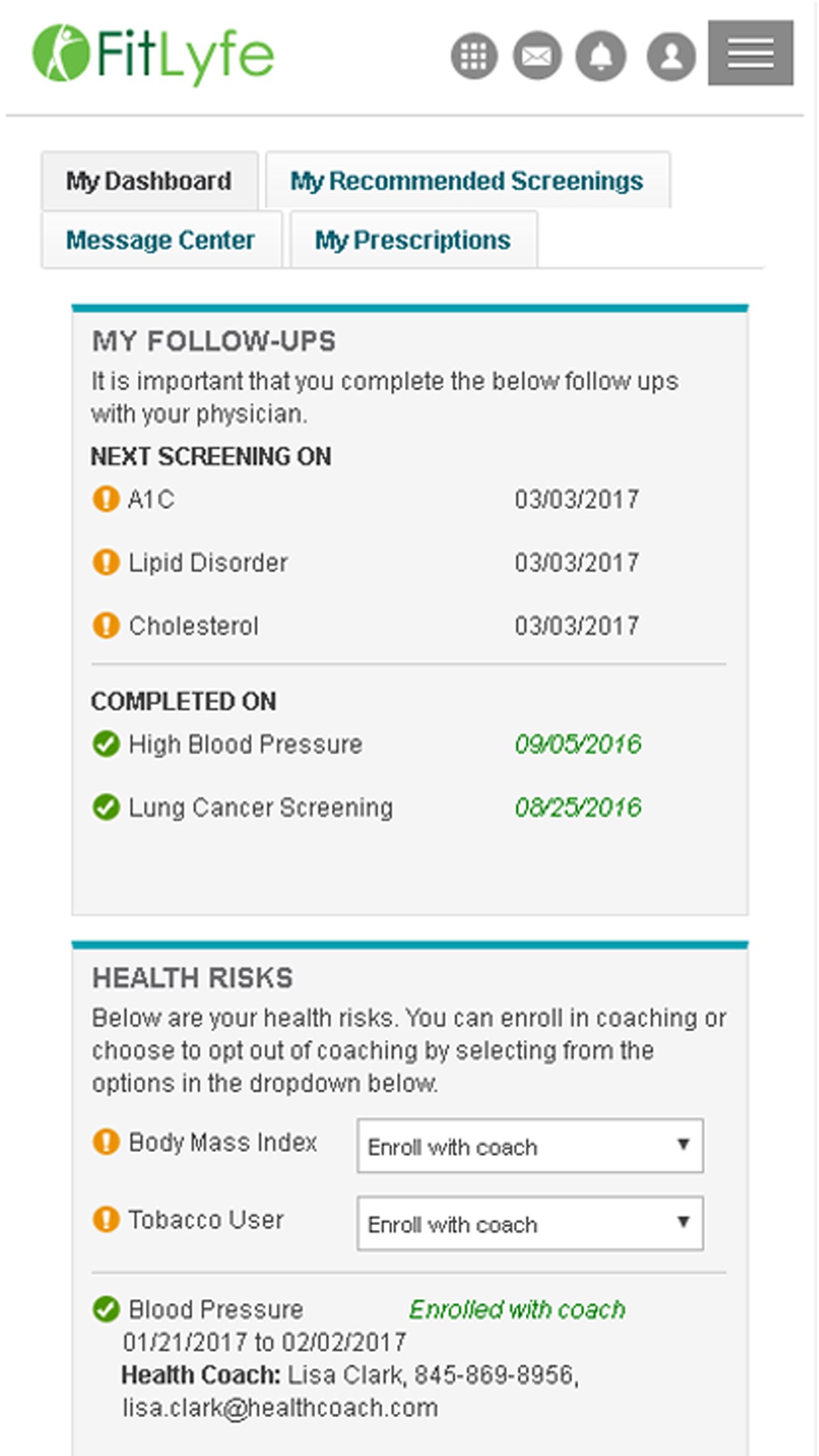Expand the Body Mass Index coaching dropdown
Image resolution: width=819 pixels, height=1456 pixels.
point(530,1146)
